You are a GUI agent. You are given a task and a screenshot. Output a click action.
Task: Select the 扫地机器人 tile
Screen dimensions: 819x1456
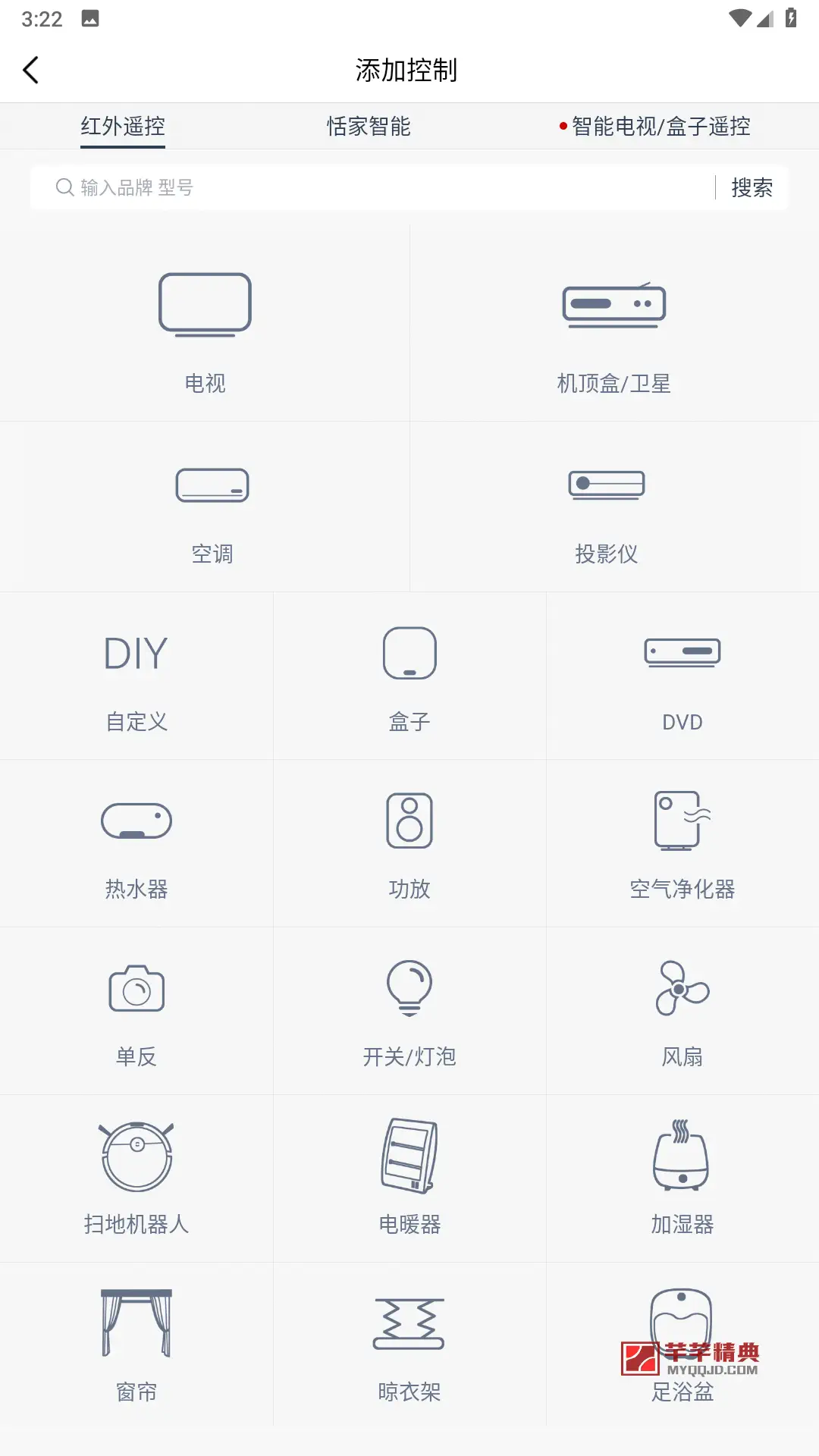pyautogui.click(x=136, y=1178)
